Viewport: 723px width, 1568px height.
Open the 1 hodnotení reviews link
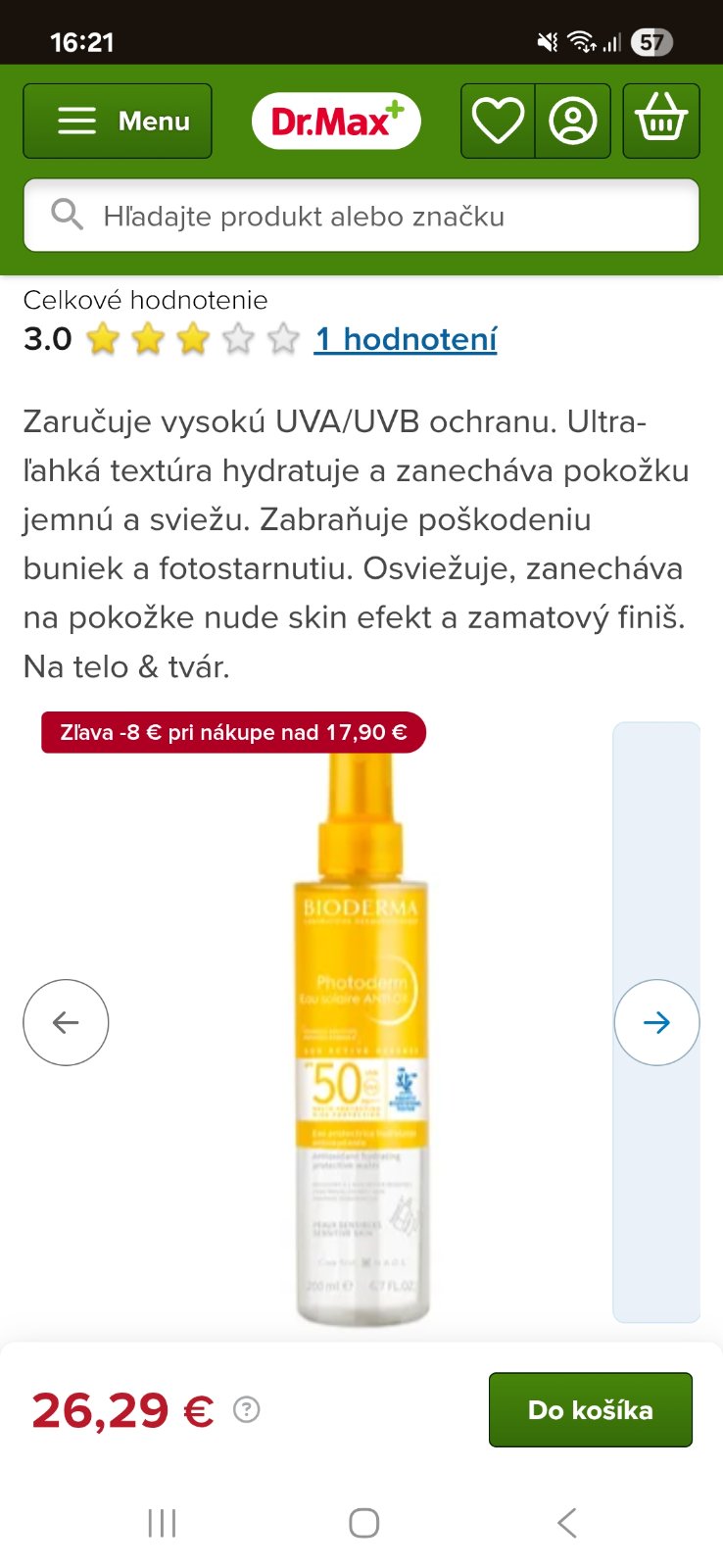pos(406,339)
